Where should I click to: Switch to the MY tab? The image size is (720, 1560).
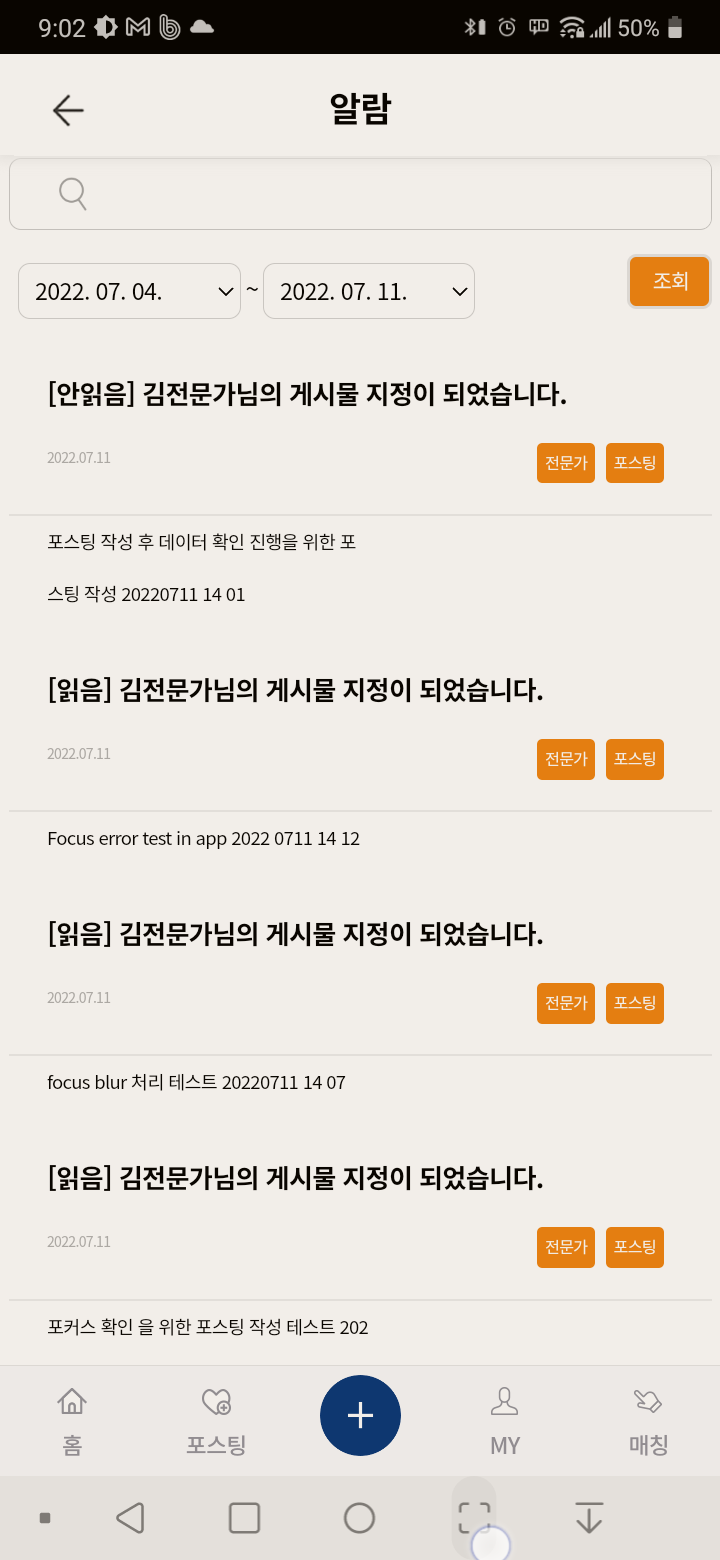505,1420
